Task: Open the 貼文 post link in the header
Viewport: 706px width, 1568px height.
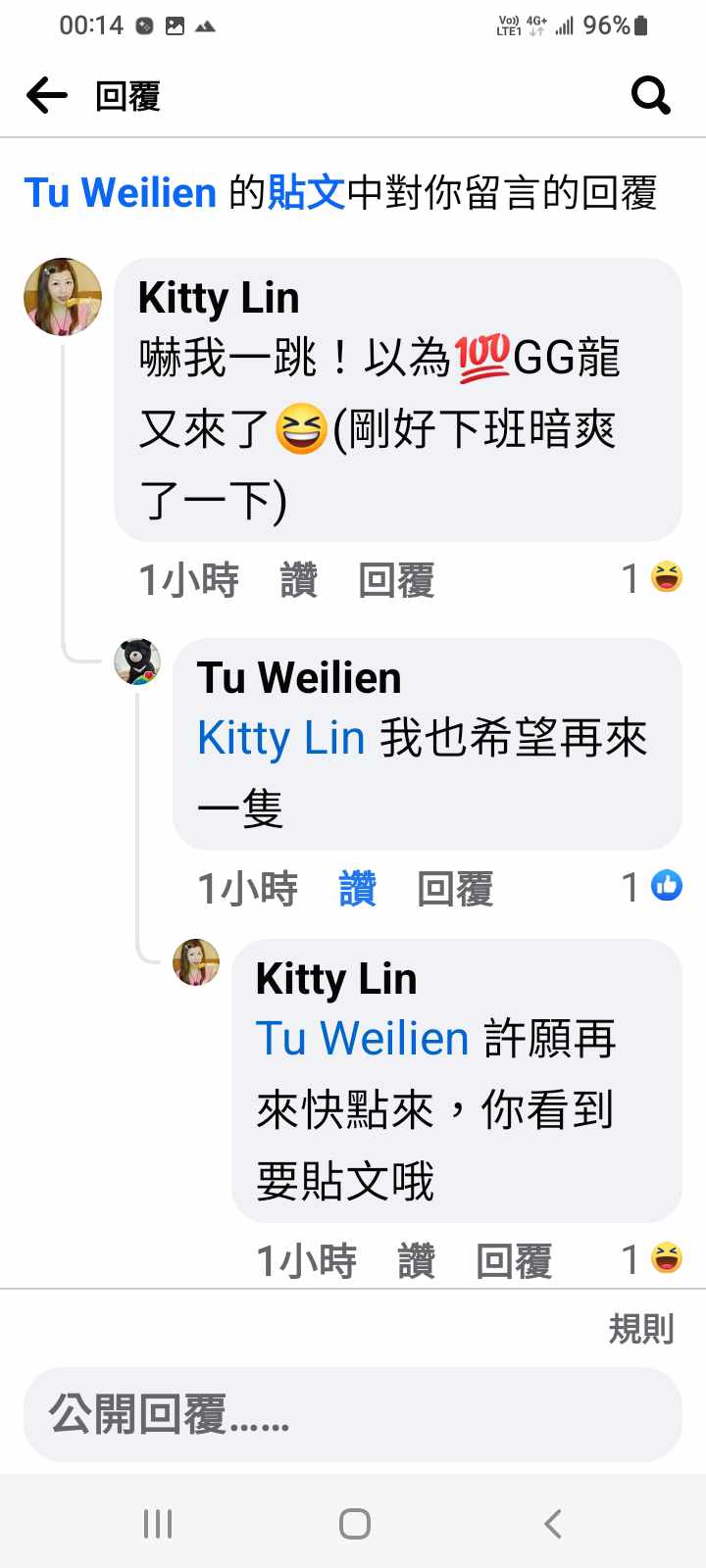Action: pos(306,193)
